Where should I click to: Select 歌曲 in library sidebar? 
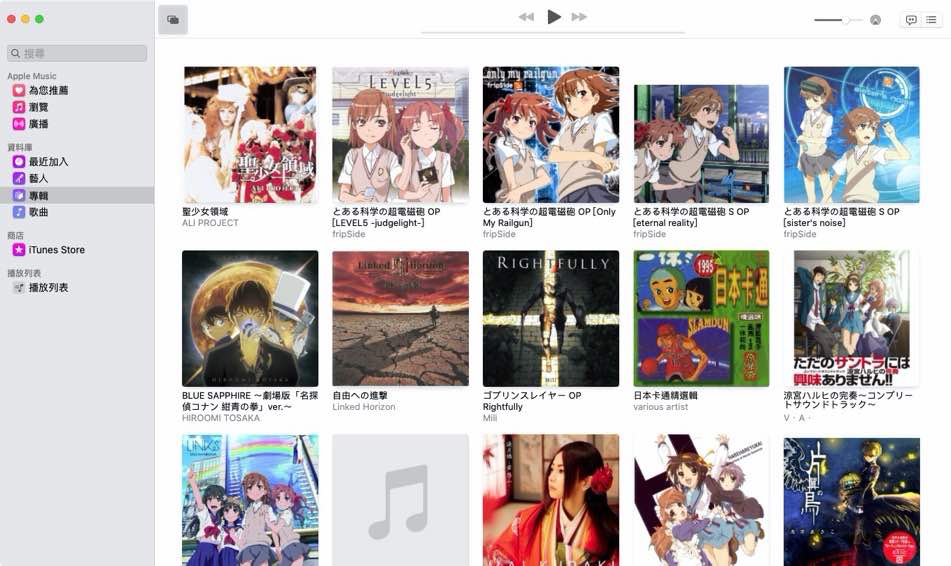pyautogui.click(x=38, y=212)
